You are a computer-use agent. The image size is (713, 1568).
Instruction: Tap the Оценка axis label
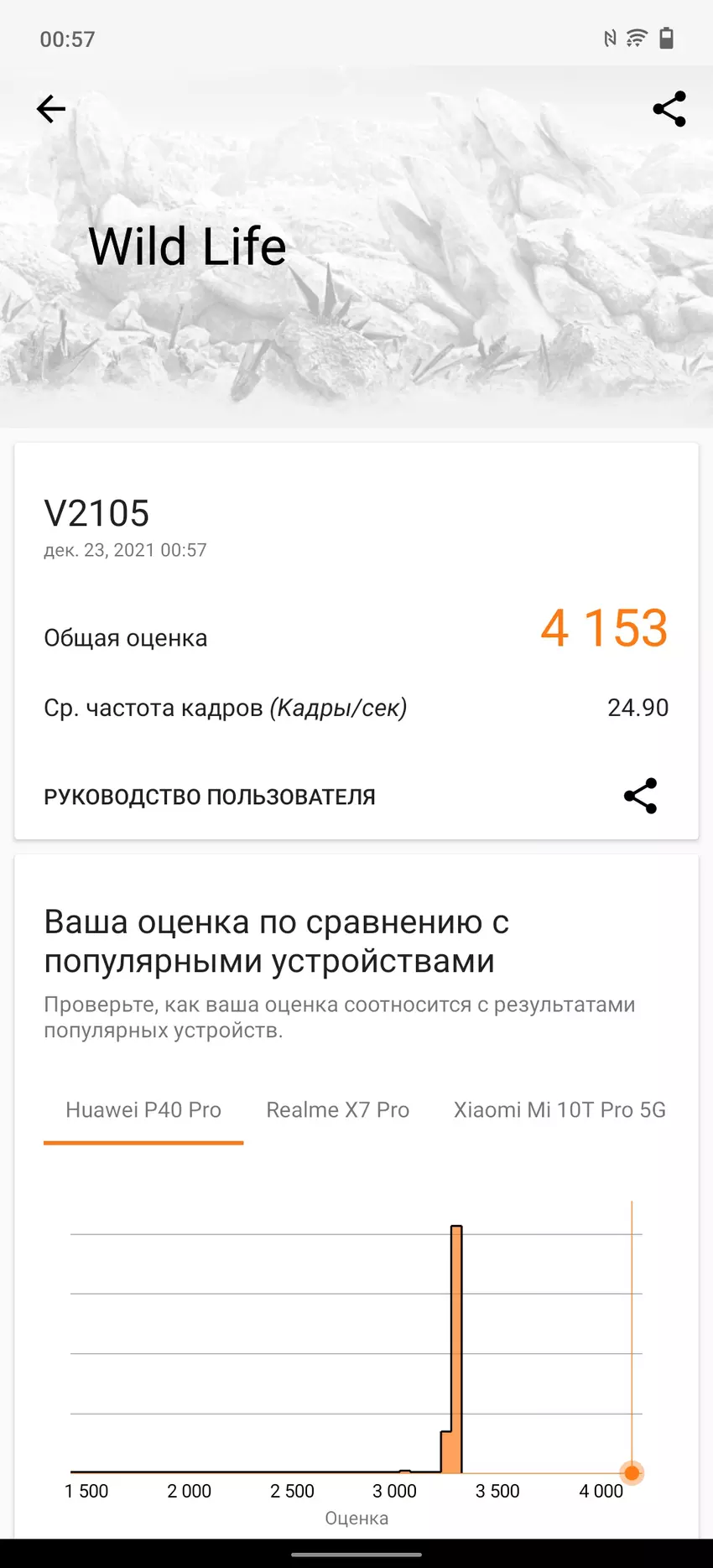point(356,1518)
